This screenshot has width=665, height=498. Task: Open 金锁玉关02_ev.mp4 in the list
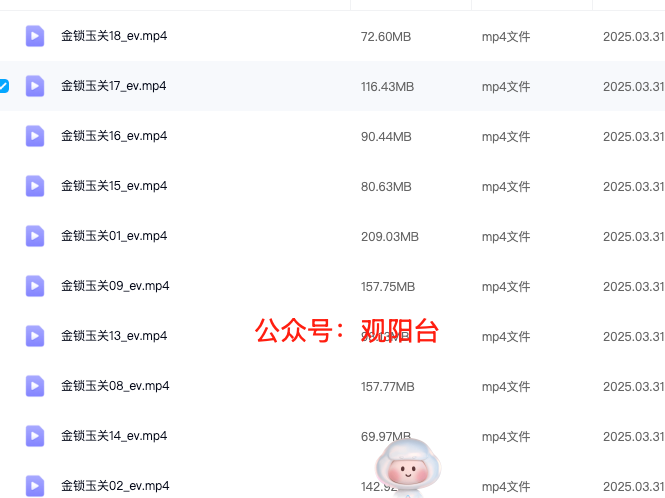[114, 486]
